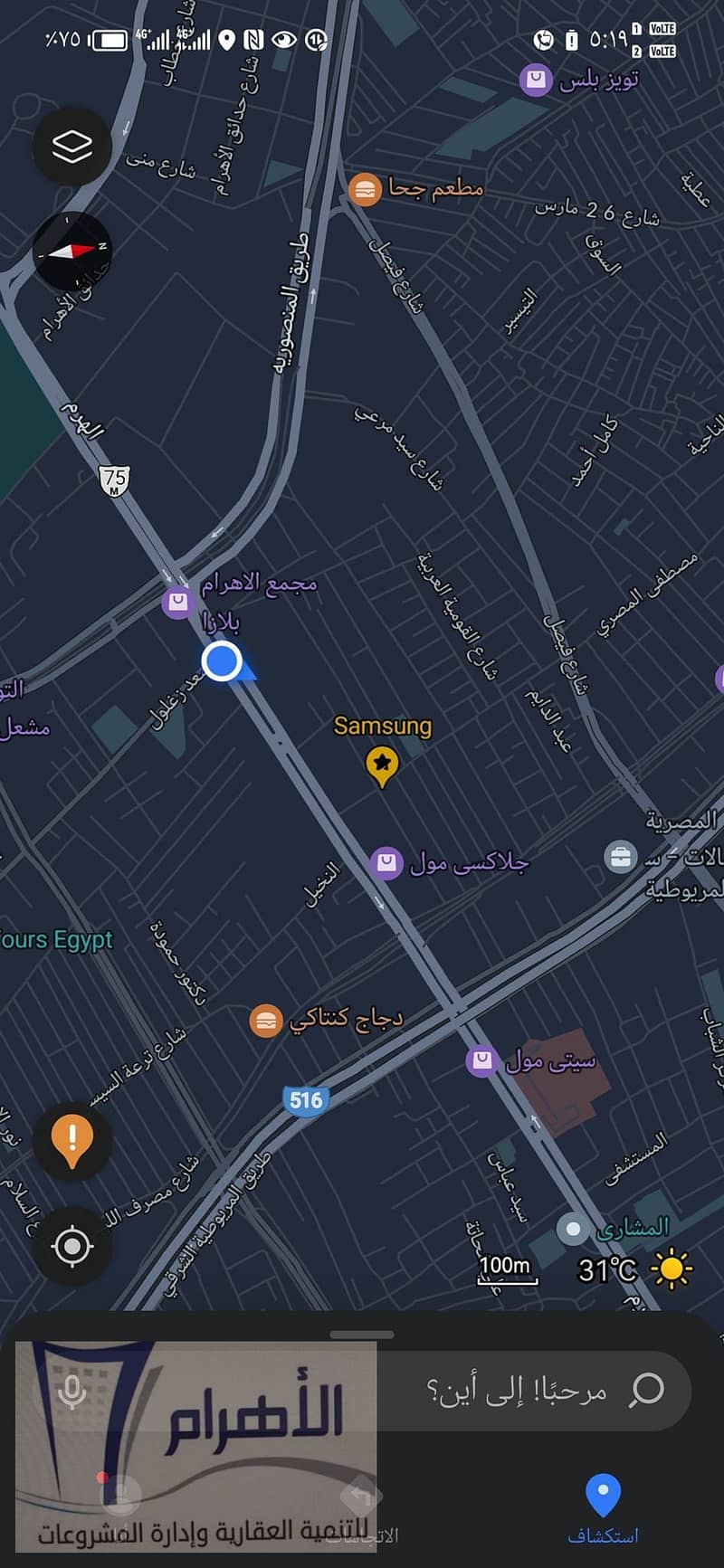
Task: Open the مطعم جحا restaurant marker
Action: coord(365,190)
